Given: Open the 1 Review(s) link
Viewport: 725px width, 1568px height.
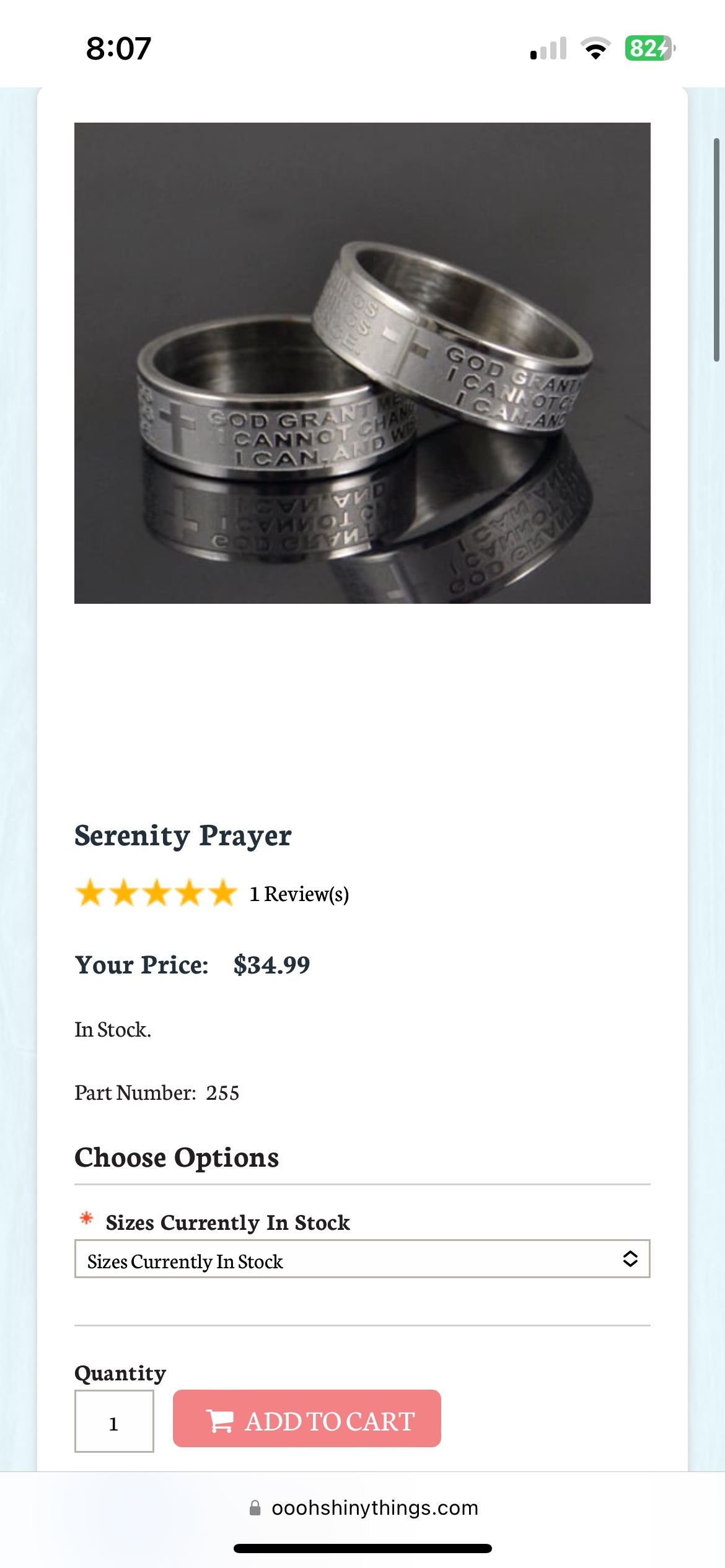Looking at the screenshot, I should coord(299,894).
